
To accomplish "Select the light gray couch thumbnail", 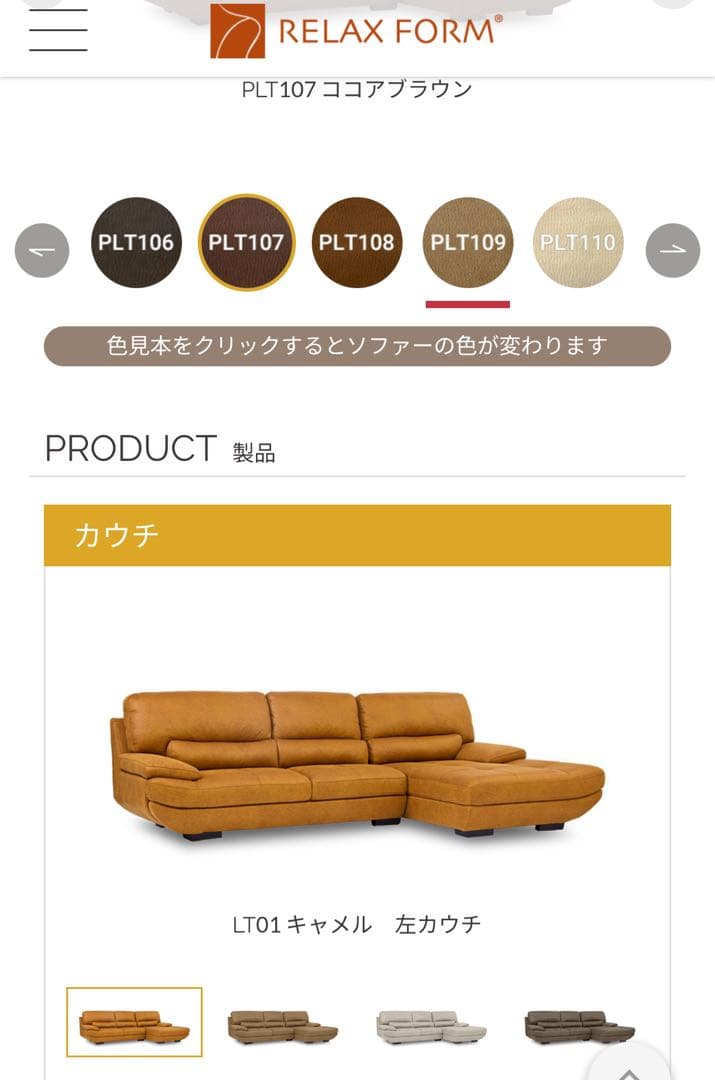I will tap(431, 1025).
